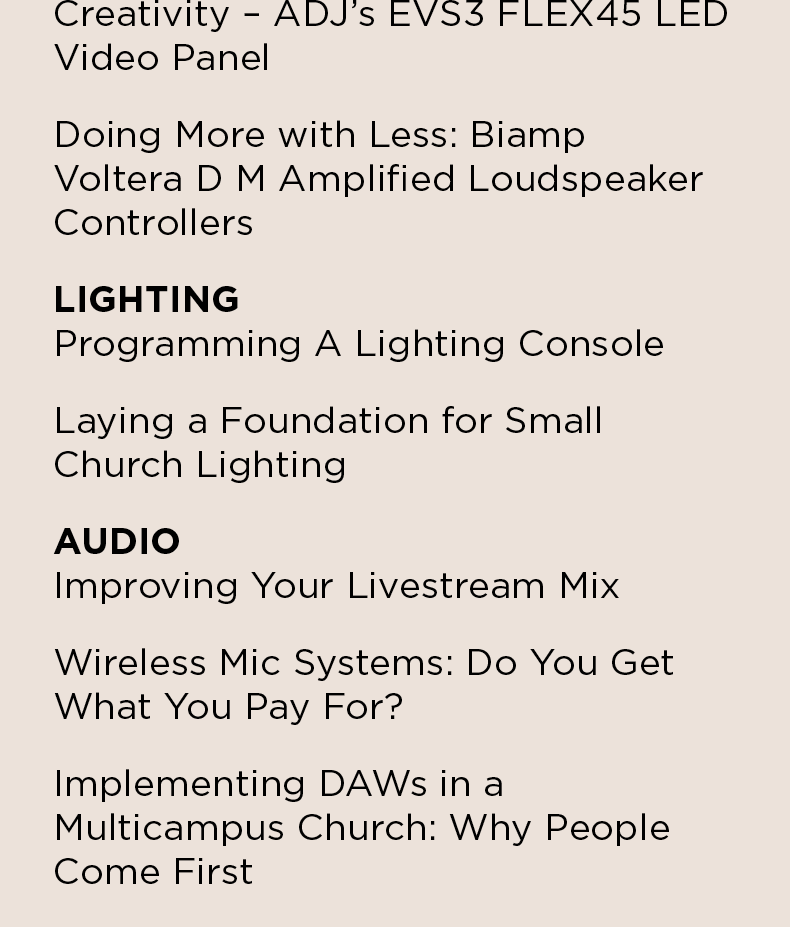Open the ADJ EVS3 FLEX45 LED Video Panel article
Image resolution: width=790 pixels, height=927 pixels.
(390, 36)
